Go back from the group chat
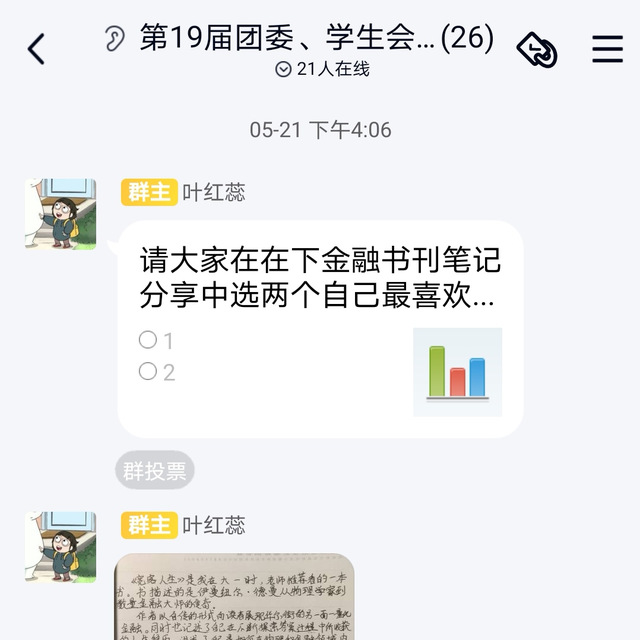 (36, 48)
